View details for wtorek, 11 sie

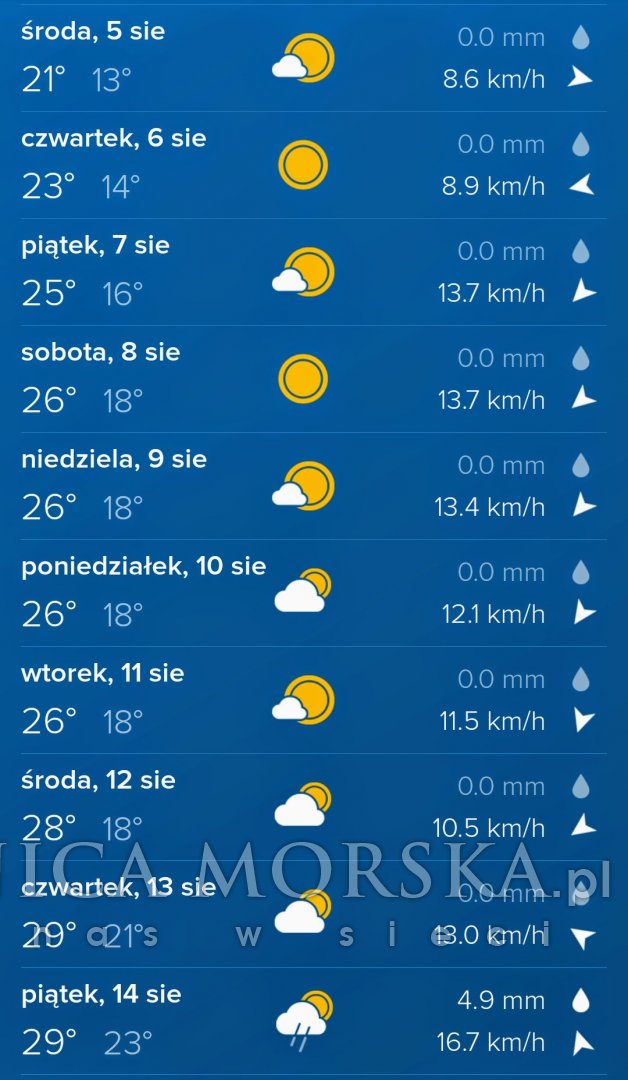(x=314, y=700)
